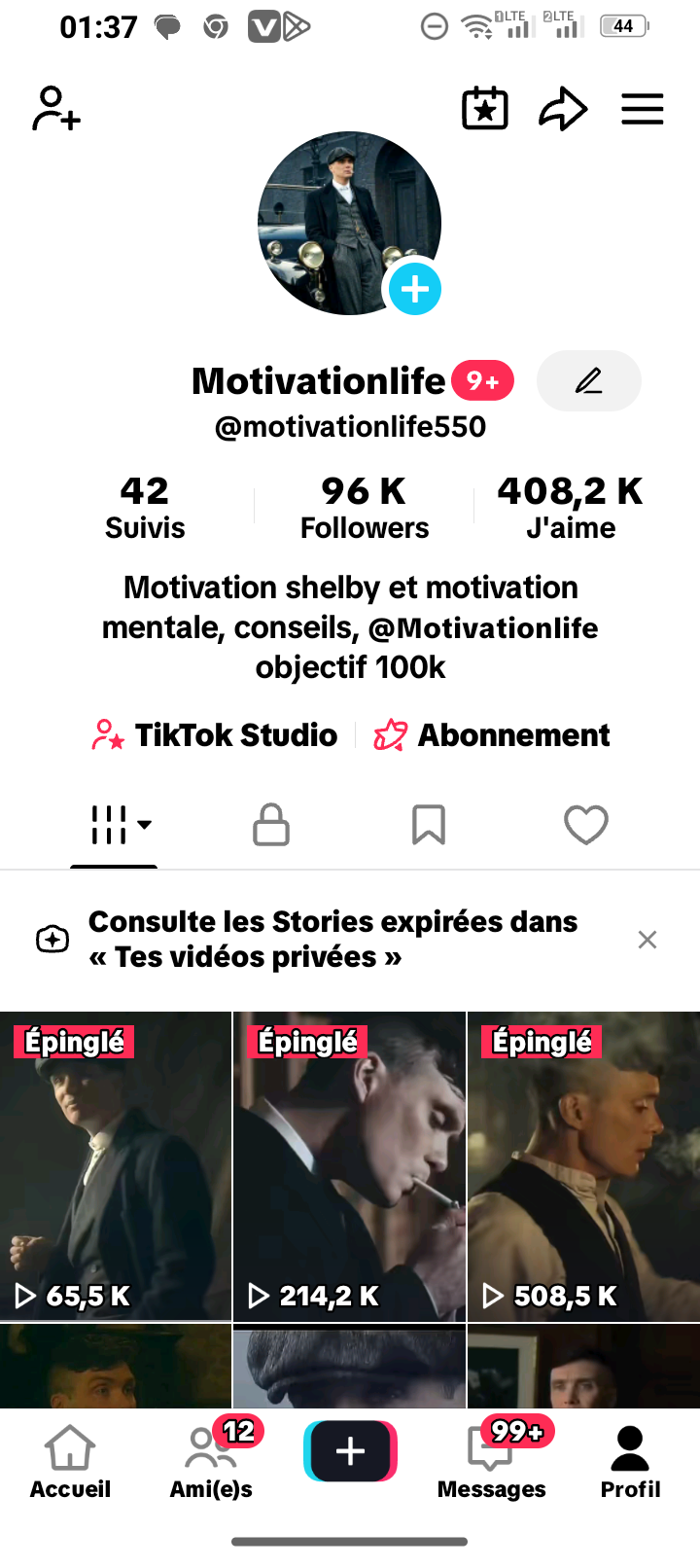
Task: Create a new post with plus button
Action: tap(350, 1451)
